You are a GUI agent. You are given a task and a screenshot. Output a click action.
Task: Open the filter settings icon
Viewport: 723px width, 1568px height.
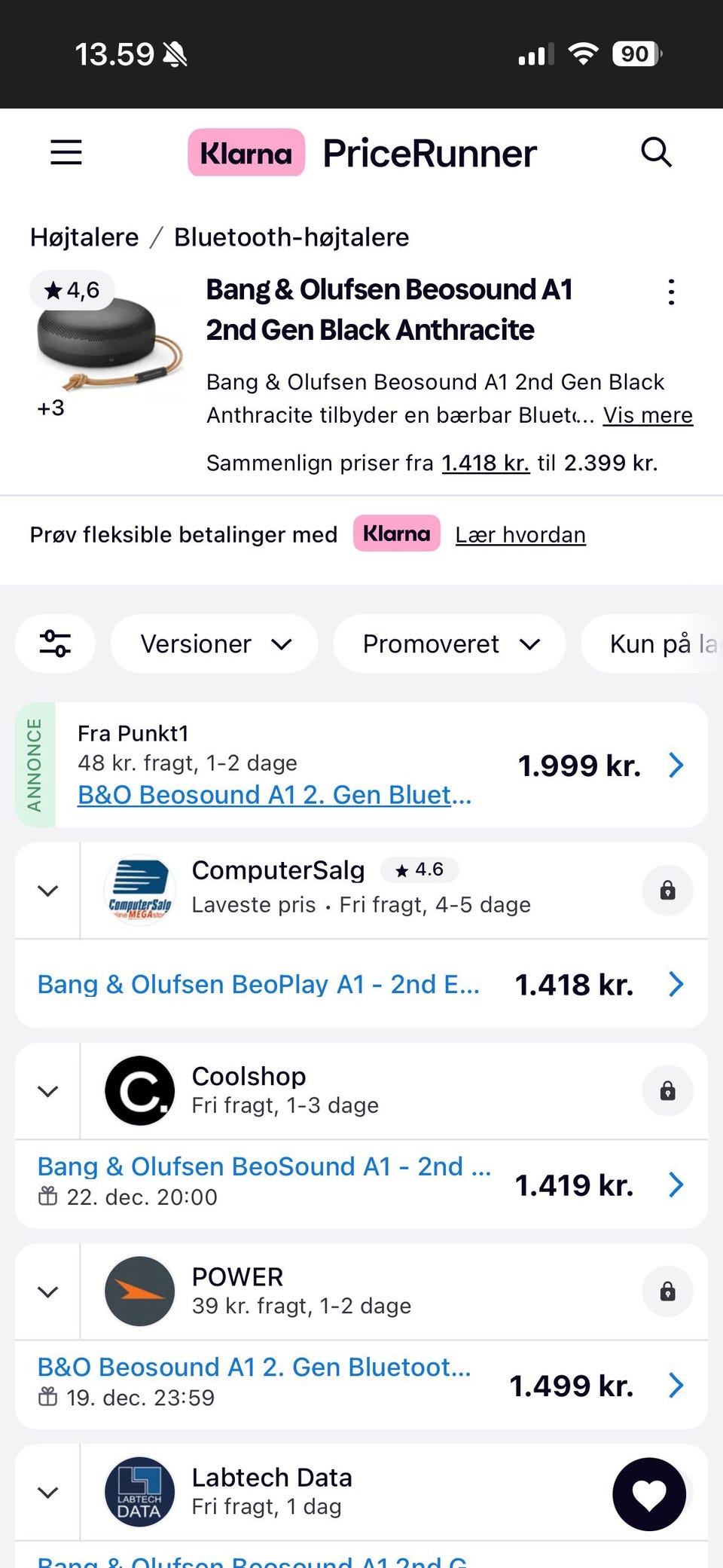click(x=55, y=643)
